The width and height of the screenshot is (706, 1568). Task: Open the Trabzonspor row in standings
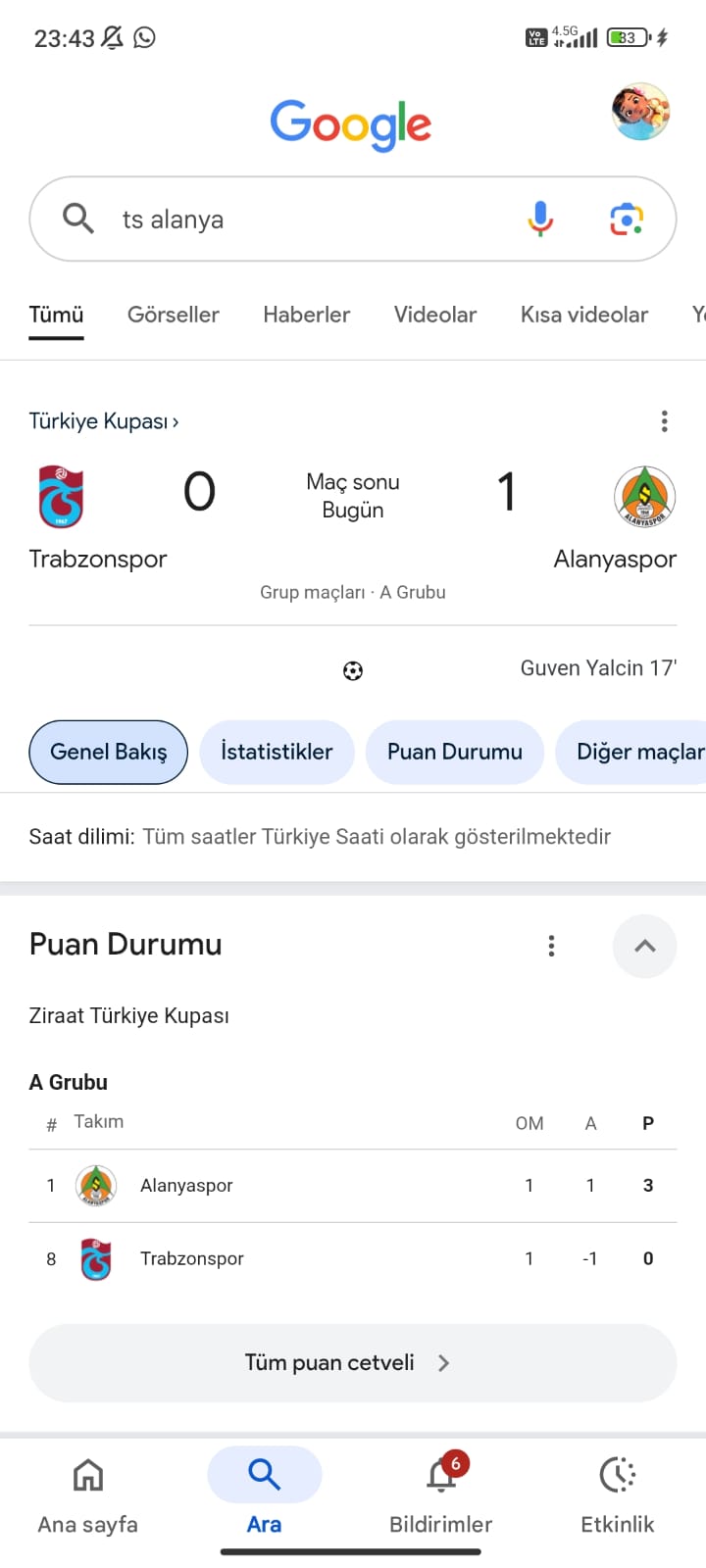[191, 1259]
